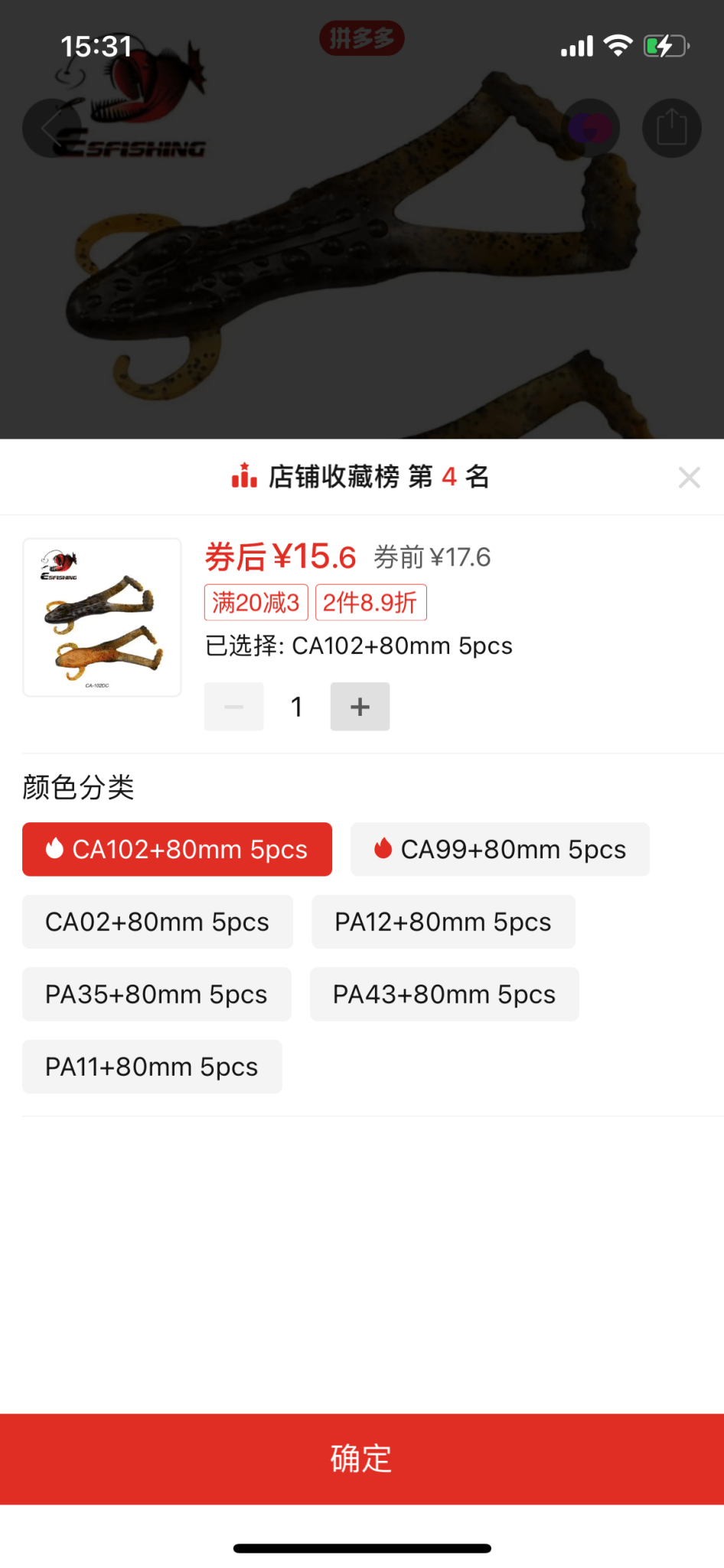The image size is (724, 1568).
Task: Choose the PA35+80mm 5pcs option
Action: point(156,994)
